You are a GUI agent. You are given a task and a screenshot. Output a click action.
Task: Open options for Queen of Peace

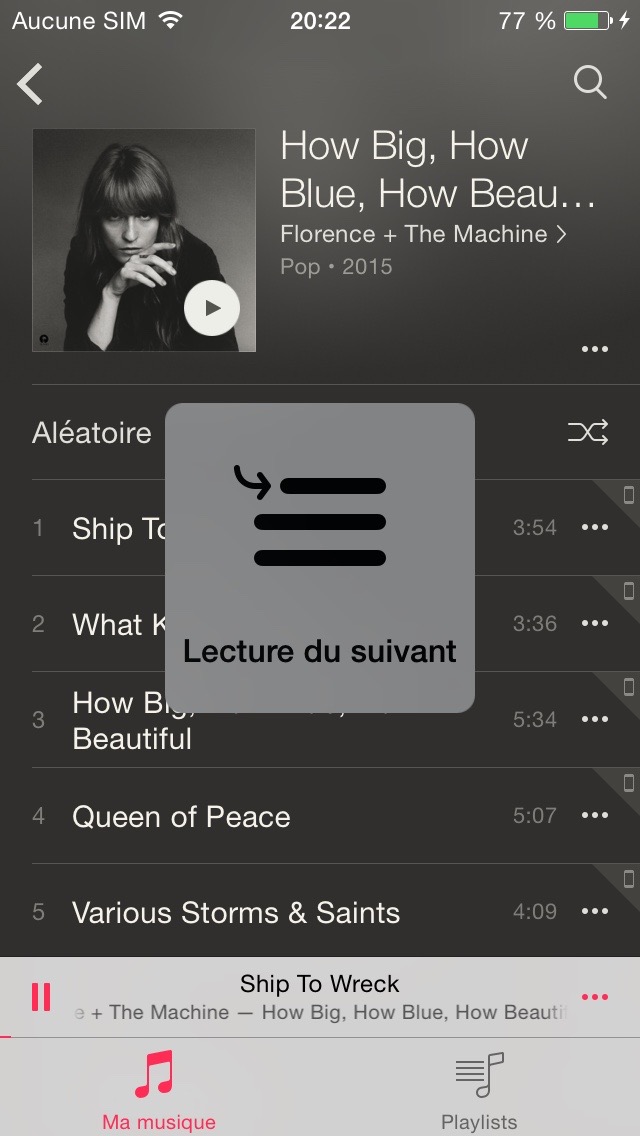[594, 816]
